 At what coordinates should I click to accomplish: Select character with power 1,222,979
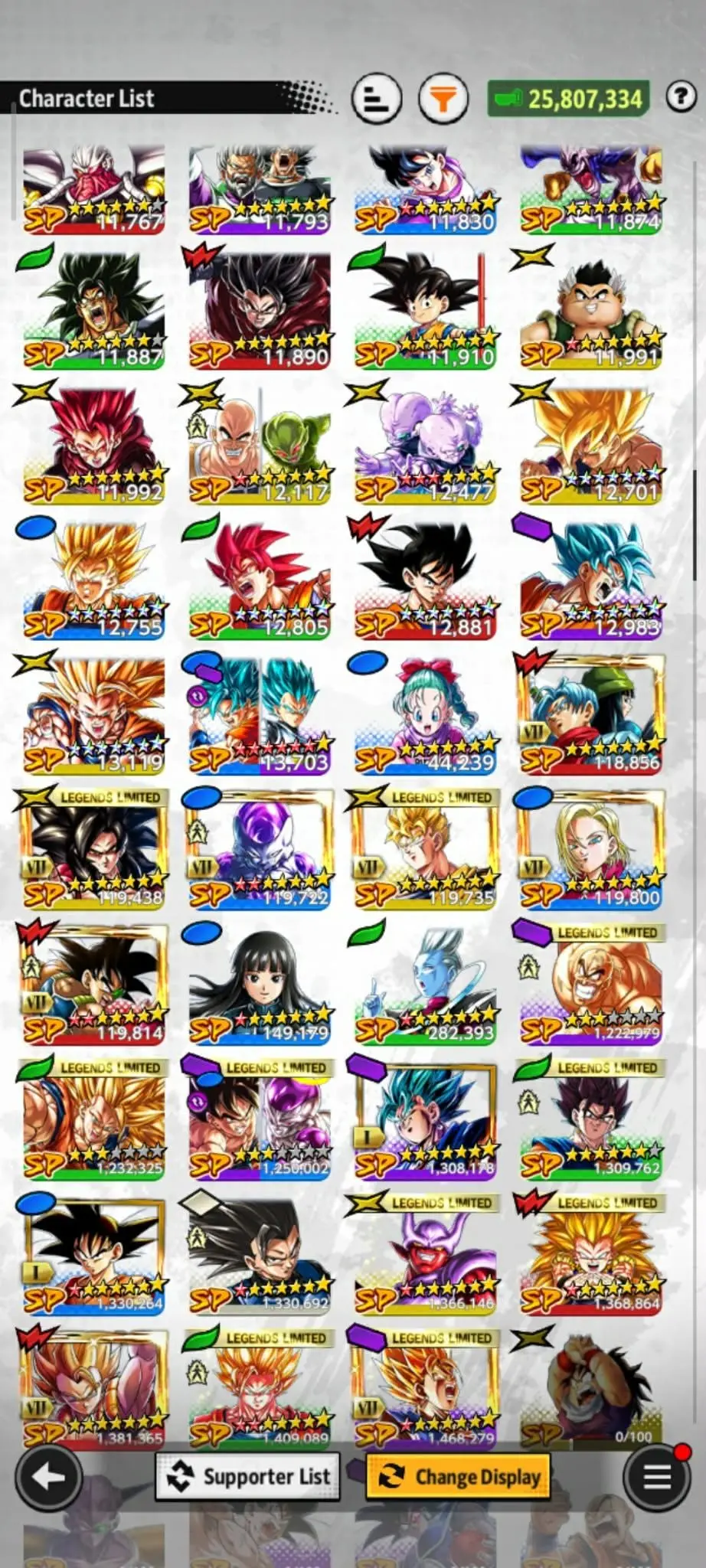(591, 985)
